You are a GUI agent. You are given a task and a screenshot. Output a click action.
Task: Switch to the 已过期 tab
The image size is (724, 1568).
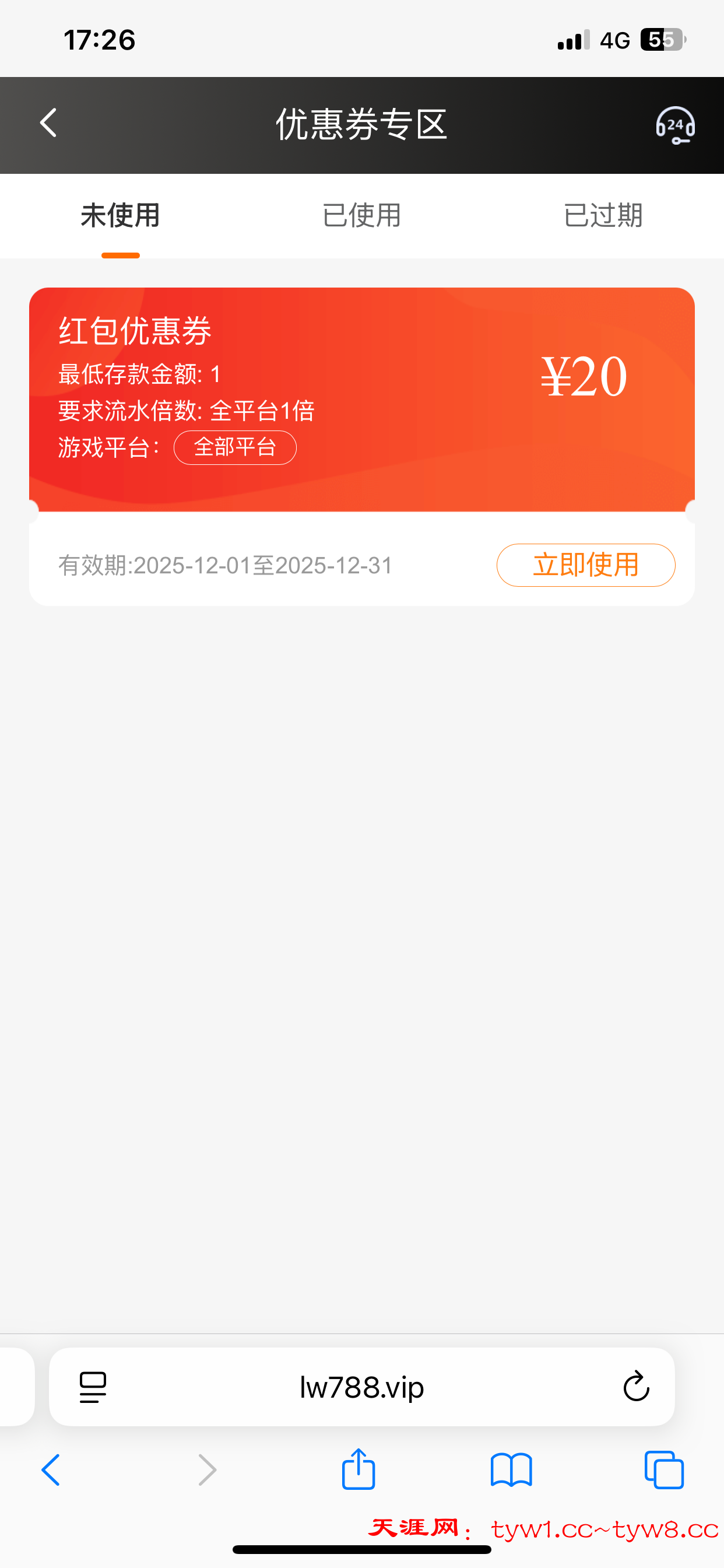[x=602, y=215]
